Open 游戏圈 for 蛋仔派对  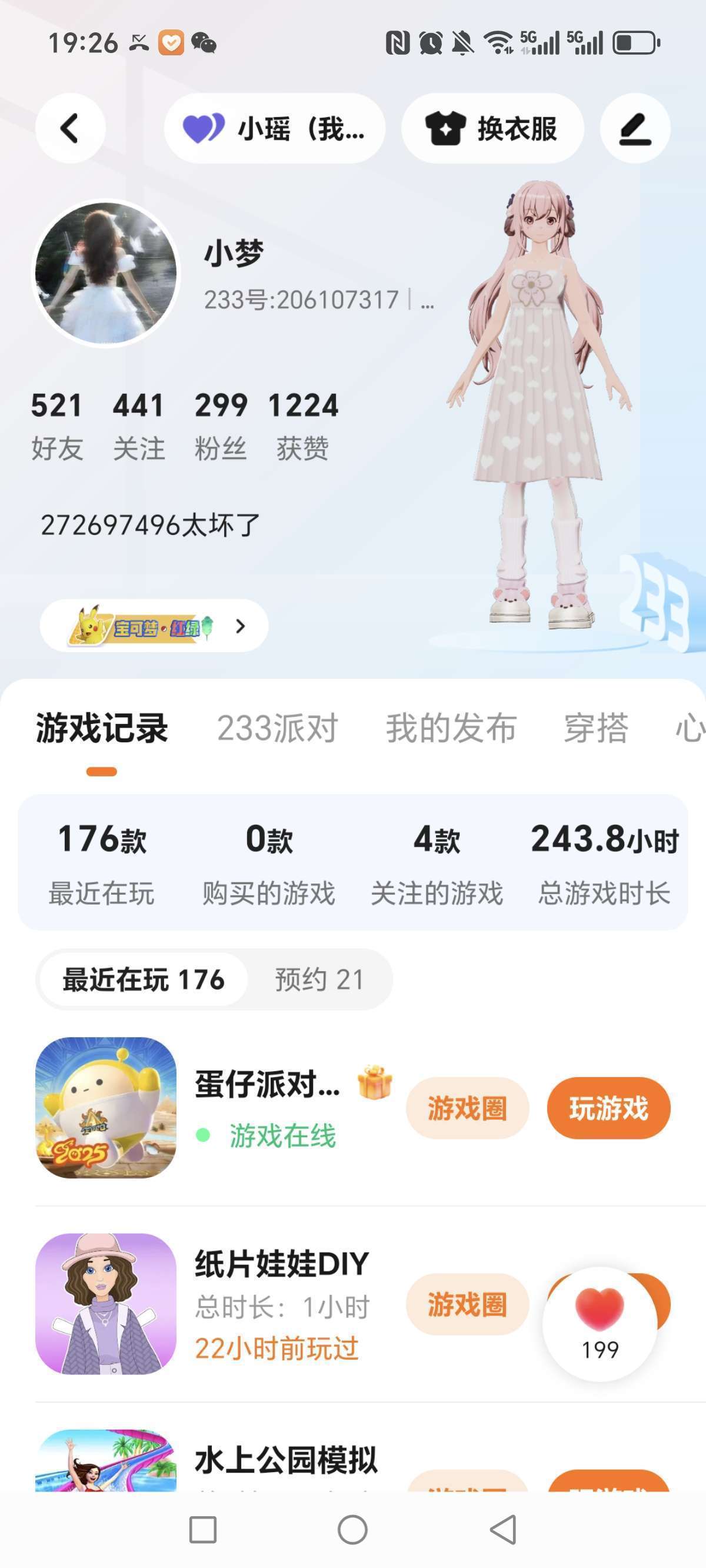coord(467,1108)
